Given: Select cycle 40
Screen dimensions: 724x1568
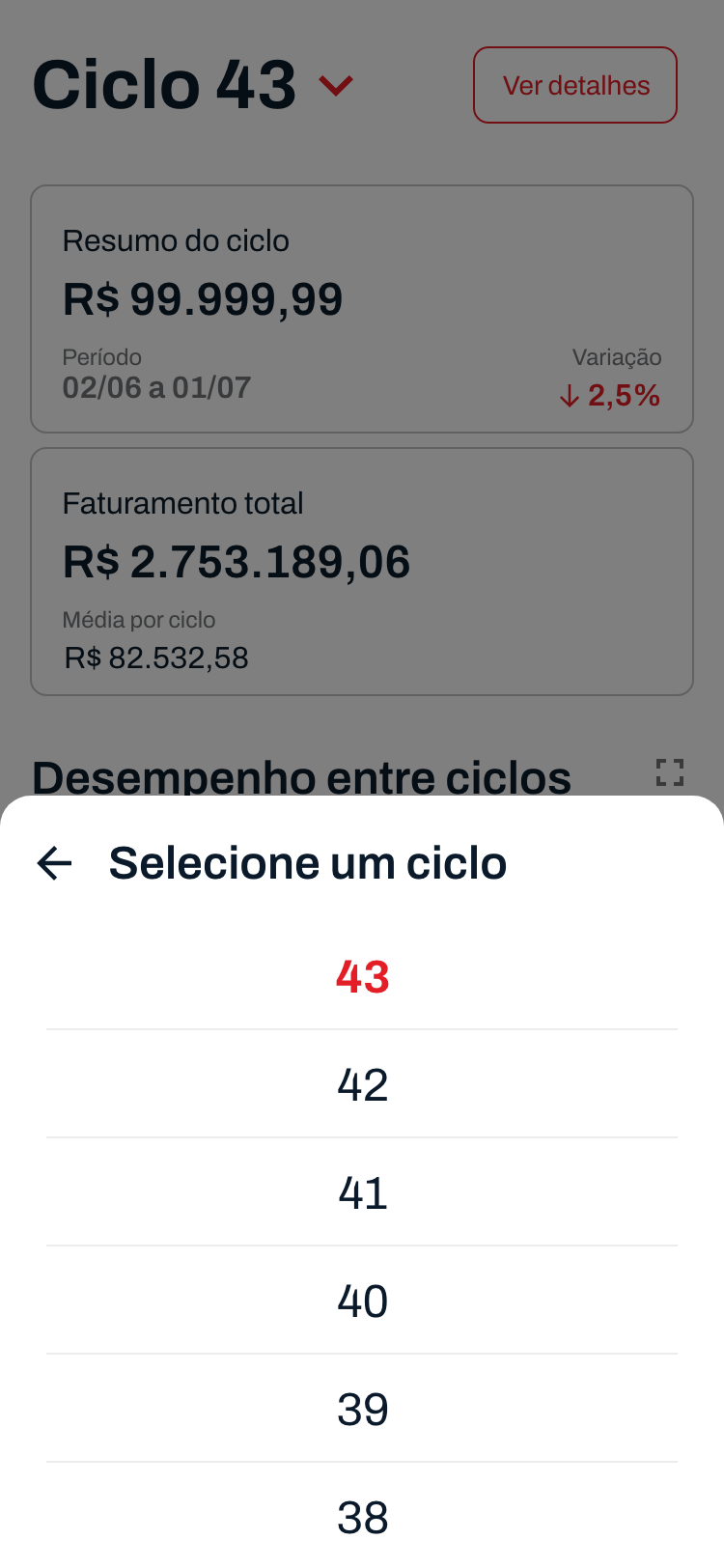Looking at the screenshot, I should coord(362,1301).
